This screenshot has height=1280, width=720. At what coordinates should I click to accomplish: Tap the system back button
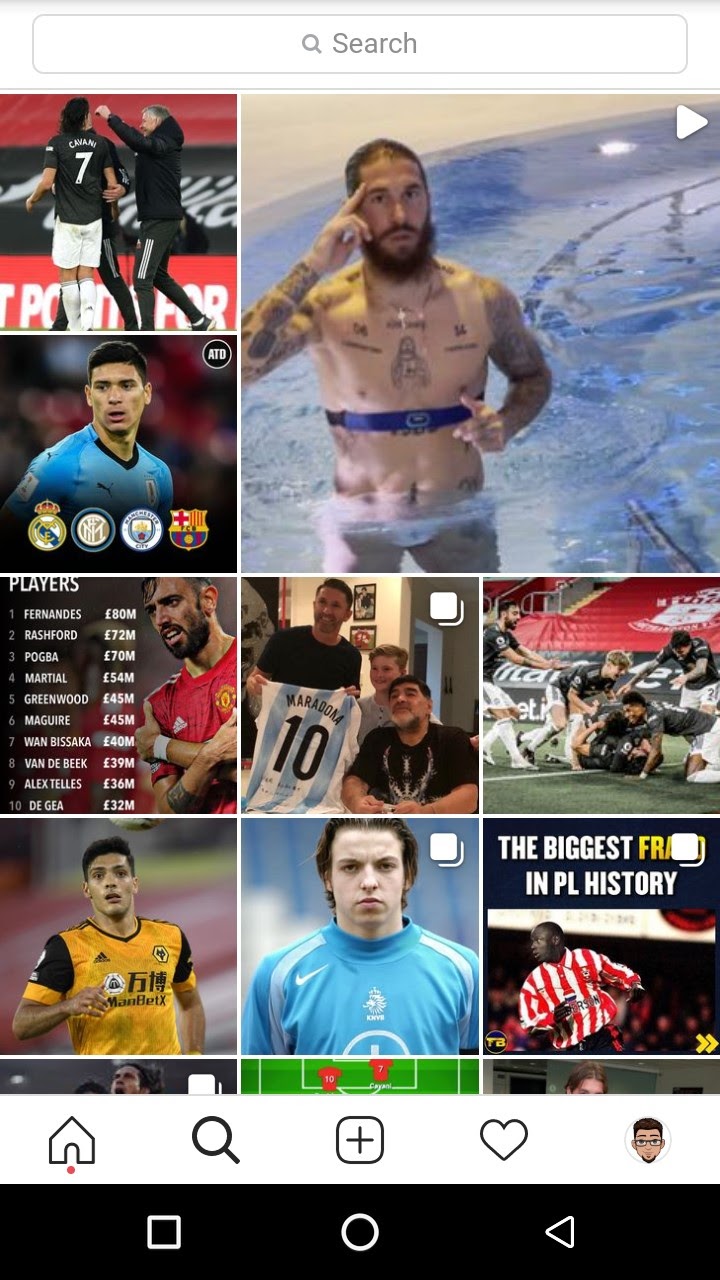pos(560,1232)
